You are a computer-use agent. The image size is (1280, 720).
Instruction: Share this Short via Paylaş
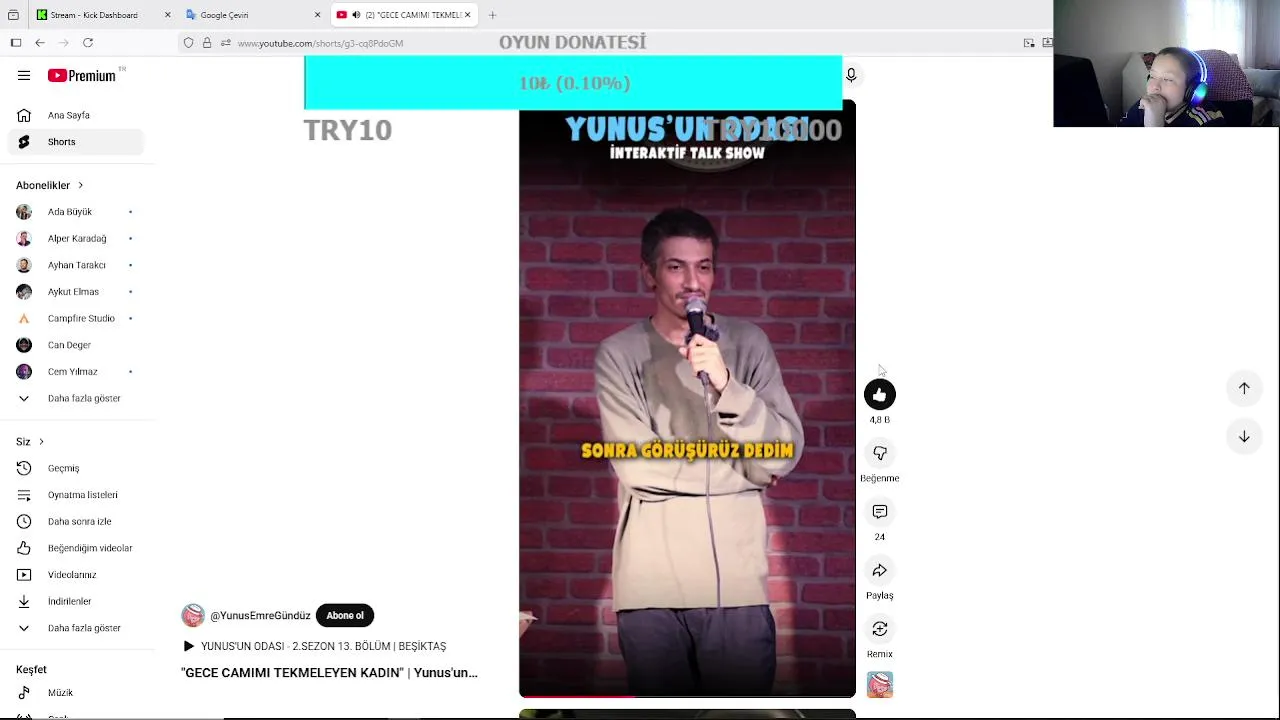coord(879,571)
